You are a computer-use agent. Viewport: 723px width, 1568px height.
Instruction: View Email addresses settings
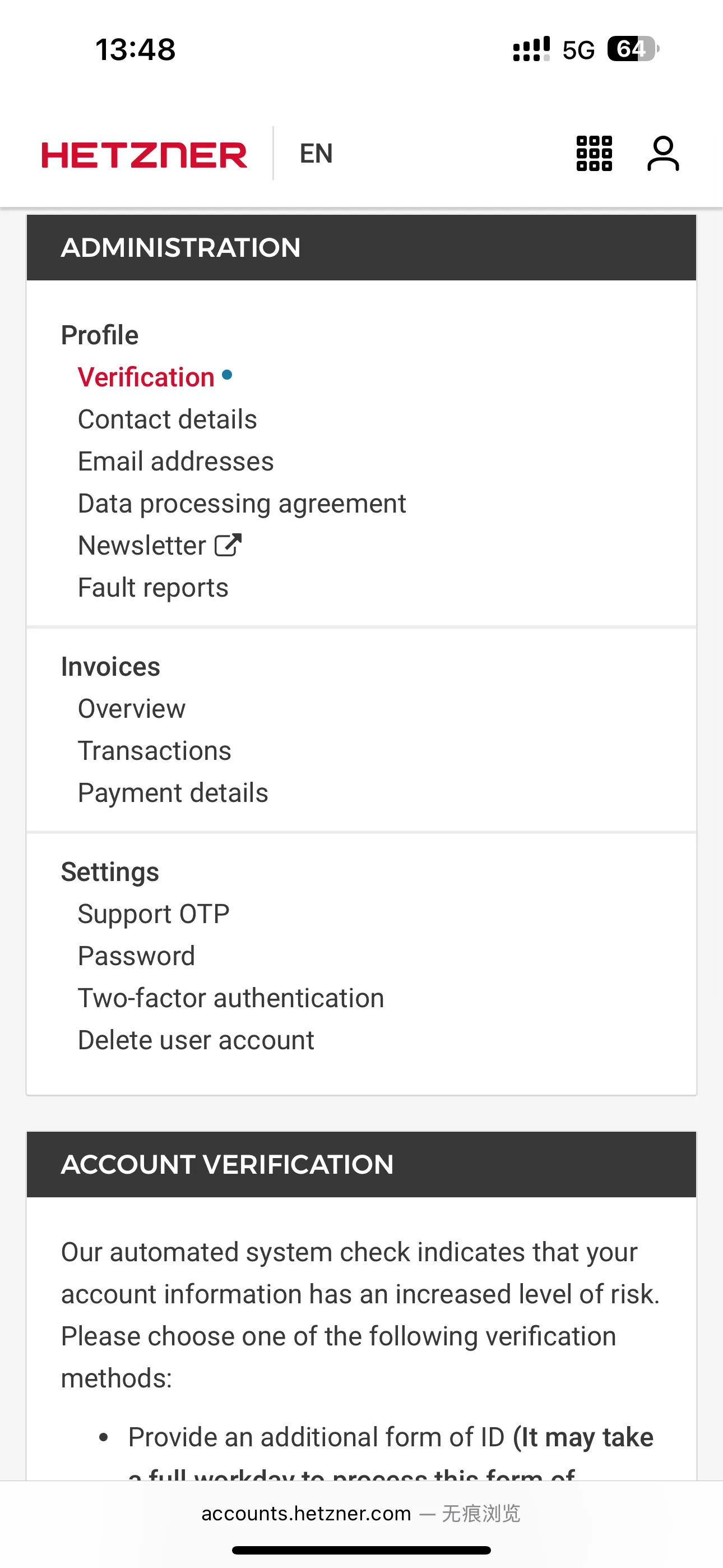[175, 461]
